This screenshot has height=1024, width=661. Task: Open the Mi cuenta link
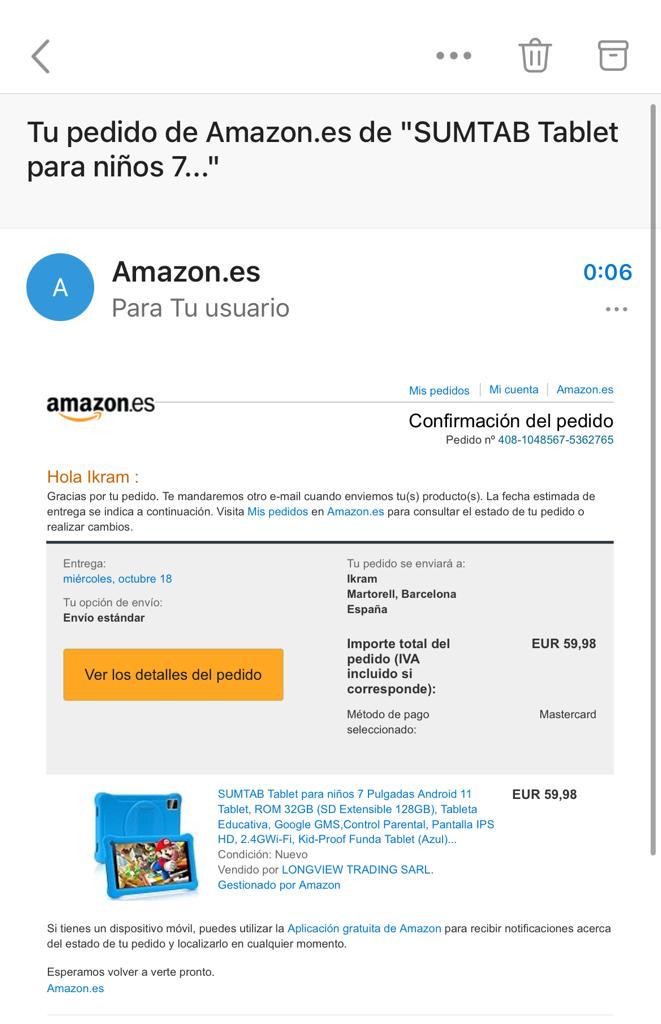coord(514,390)
